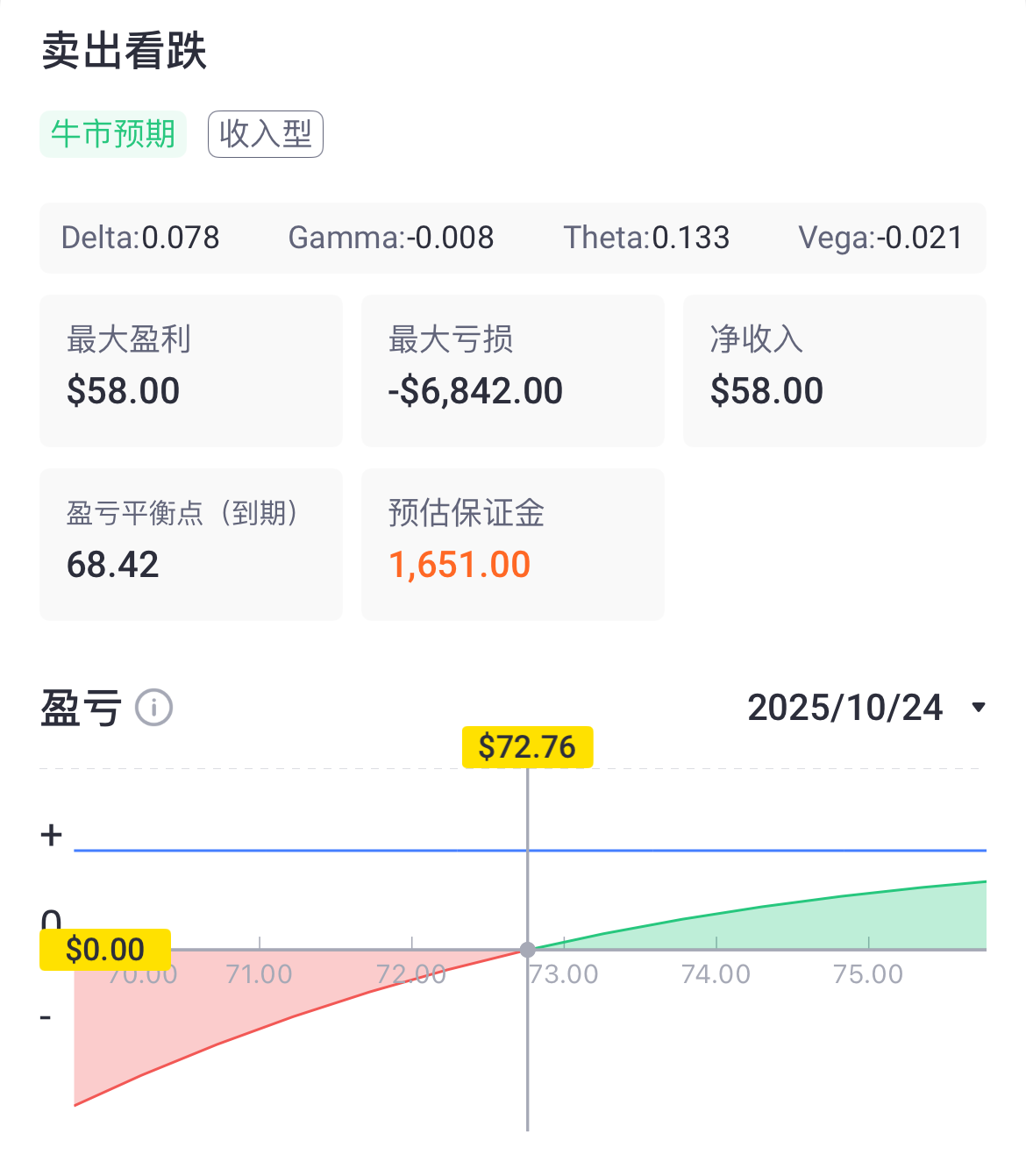Open the 盈亏 info icon

coord(154,707)
